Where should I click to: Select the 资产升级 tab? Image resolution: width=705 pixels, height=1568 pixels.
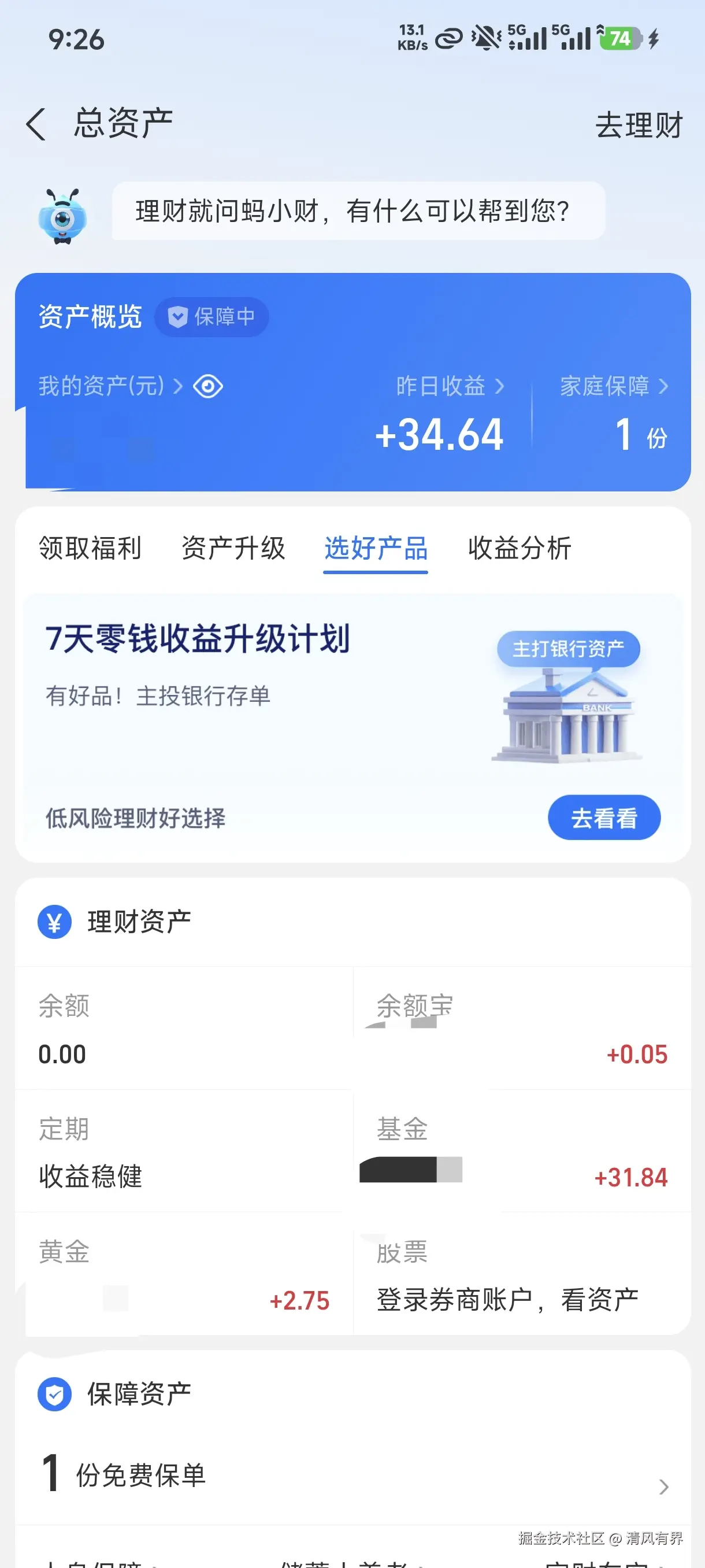coord(233,549)
